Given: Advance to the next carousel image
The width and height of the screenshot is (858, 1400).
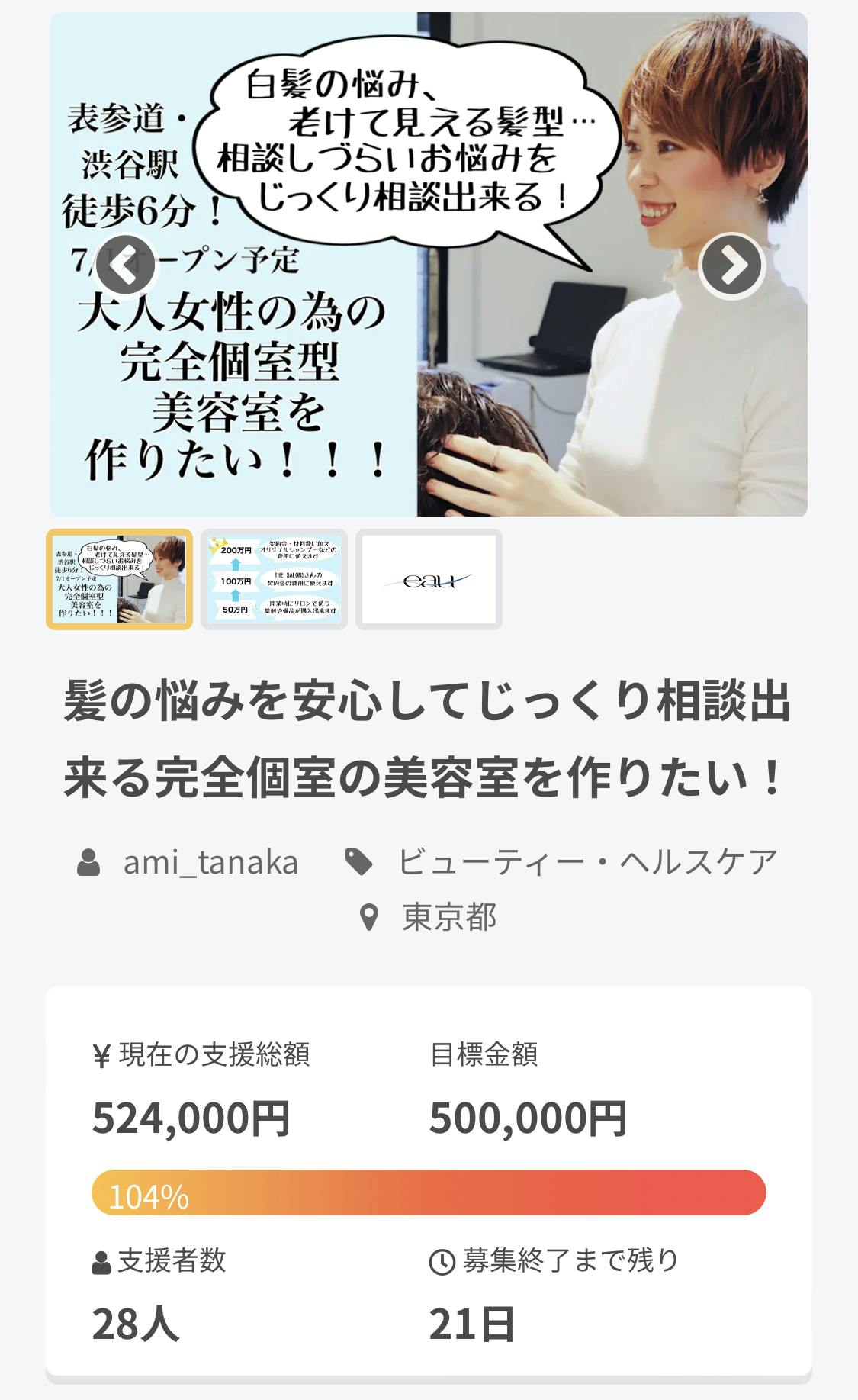Looking at the screenshot, I should 731,265.
